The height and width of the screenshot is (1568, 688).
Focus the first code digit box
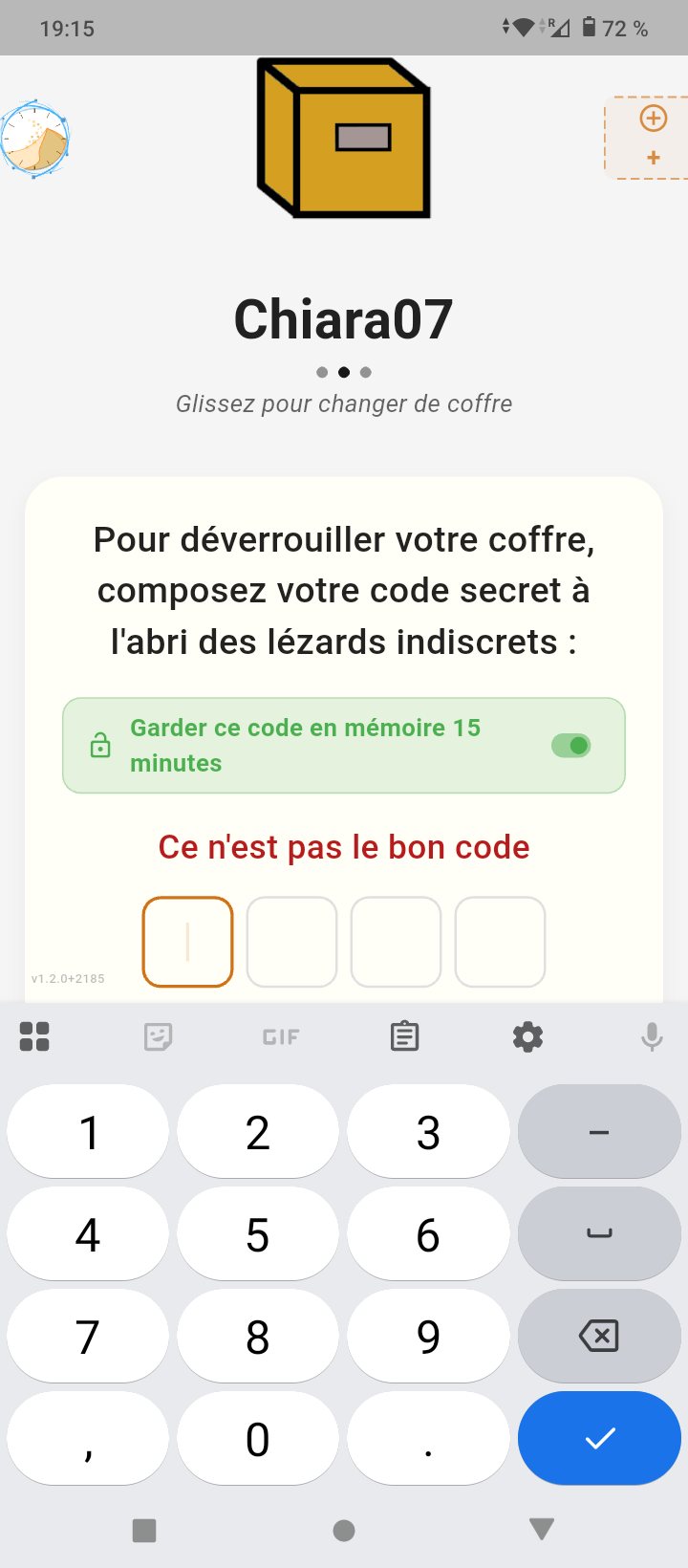coord(188,942)
